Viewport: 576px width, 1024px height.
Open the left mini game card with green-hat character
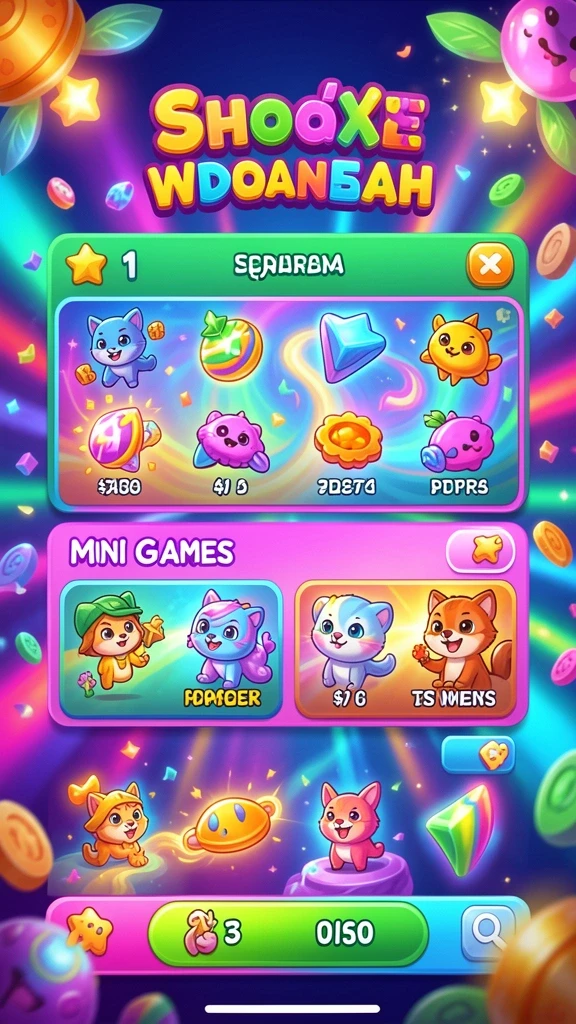click(171, 650)
